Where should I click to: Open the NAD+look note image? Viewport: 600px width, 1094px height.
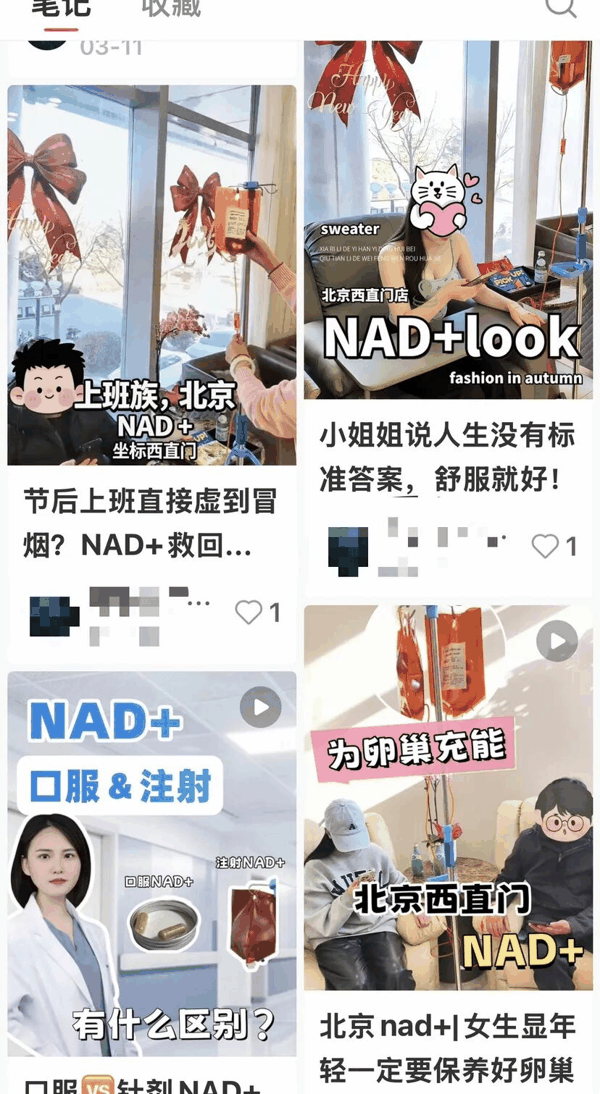448,220
